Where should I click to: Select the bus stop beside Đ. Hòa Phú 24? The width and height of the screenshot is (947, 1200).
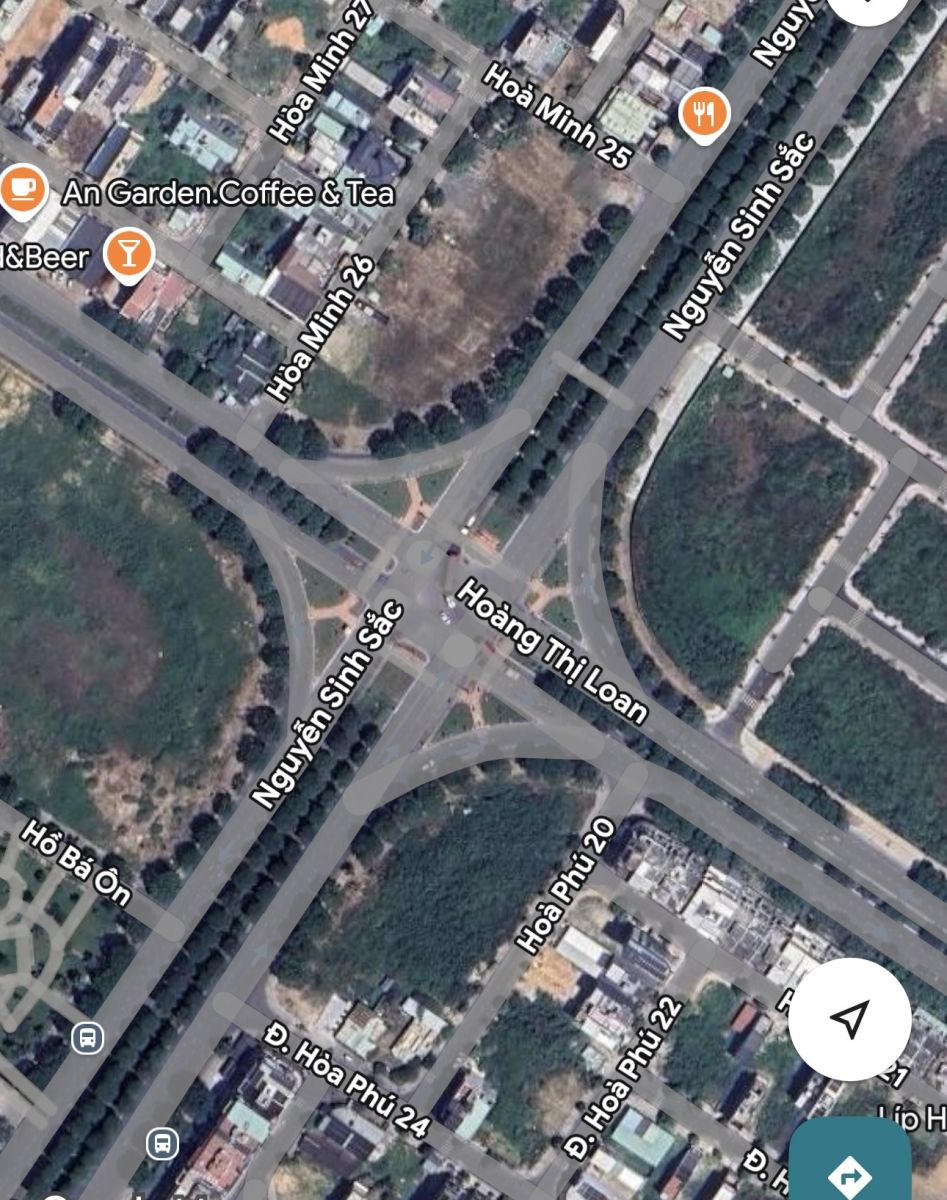[x=162, y=1142]
